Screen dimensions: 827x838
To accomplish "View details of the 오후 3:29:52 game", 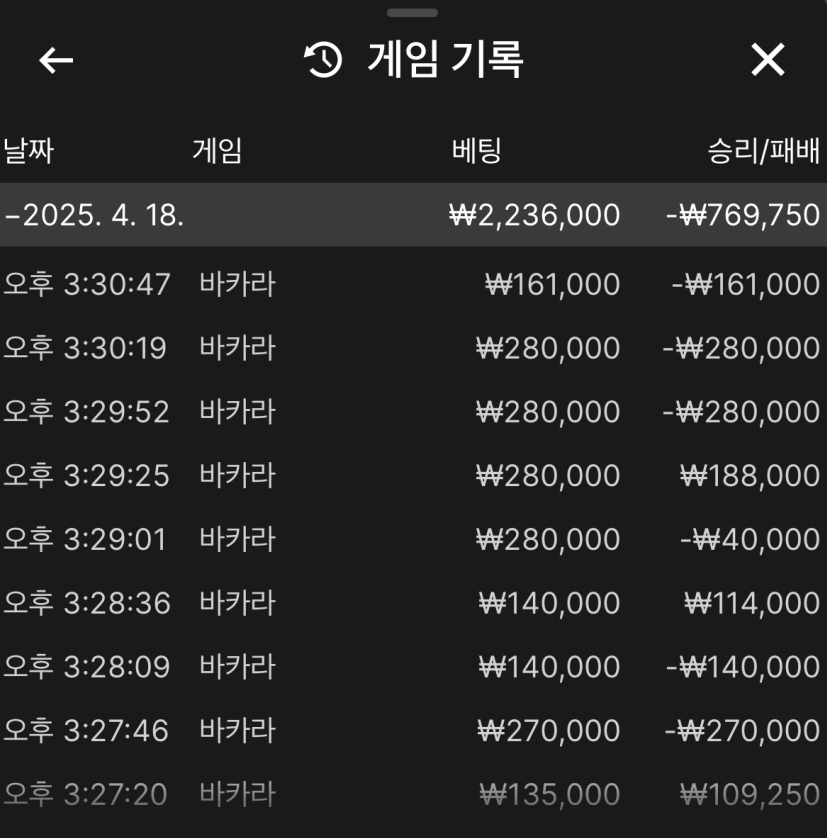I will pos(413,412).
